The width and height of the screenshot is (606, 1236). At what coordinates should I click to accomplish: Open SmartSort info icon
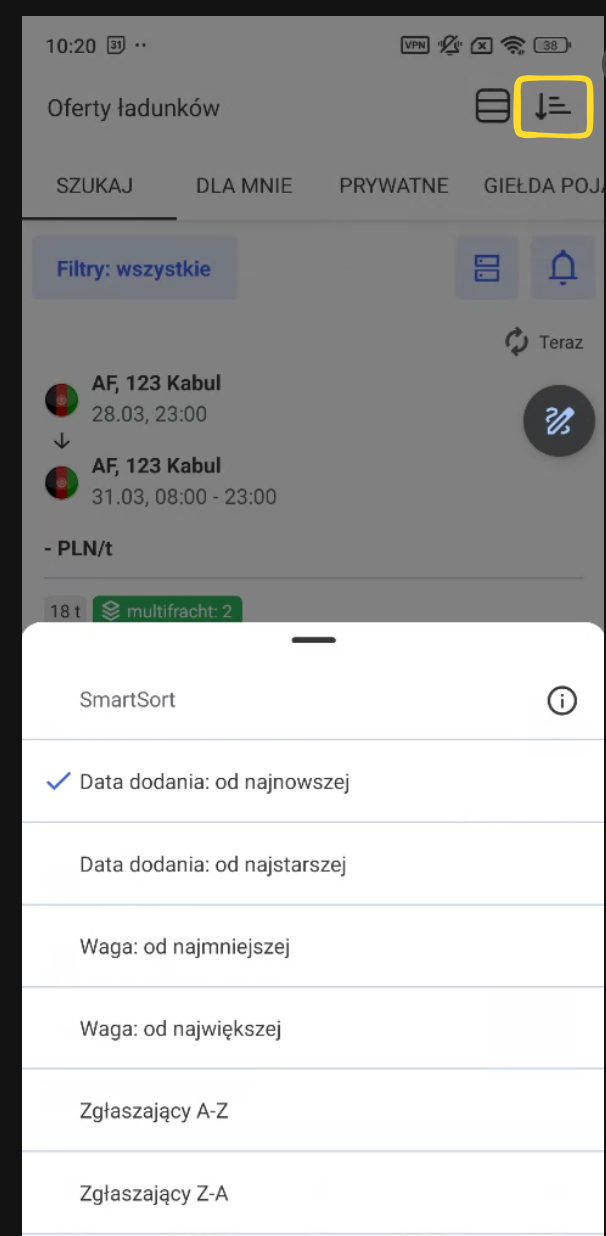tap(562, 701)
